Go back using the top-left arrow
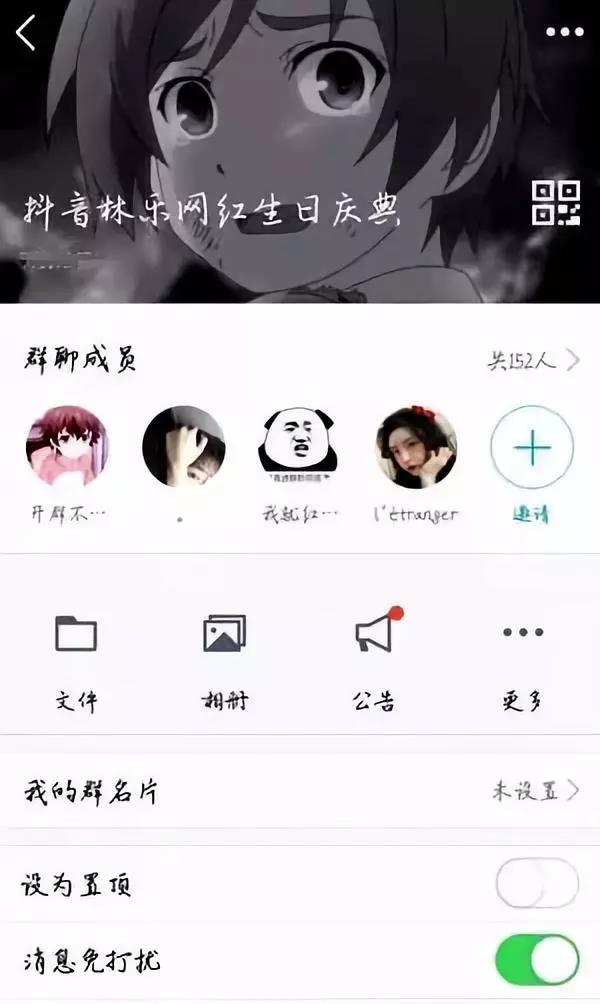The height and width of the screenshot is (1004, 600). coord(26,33)
